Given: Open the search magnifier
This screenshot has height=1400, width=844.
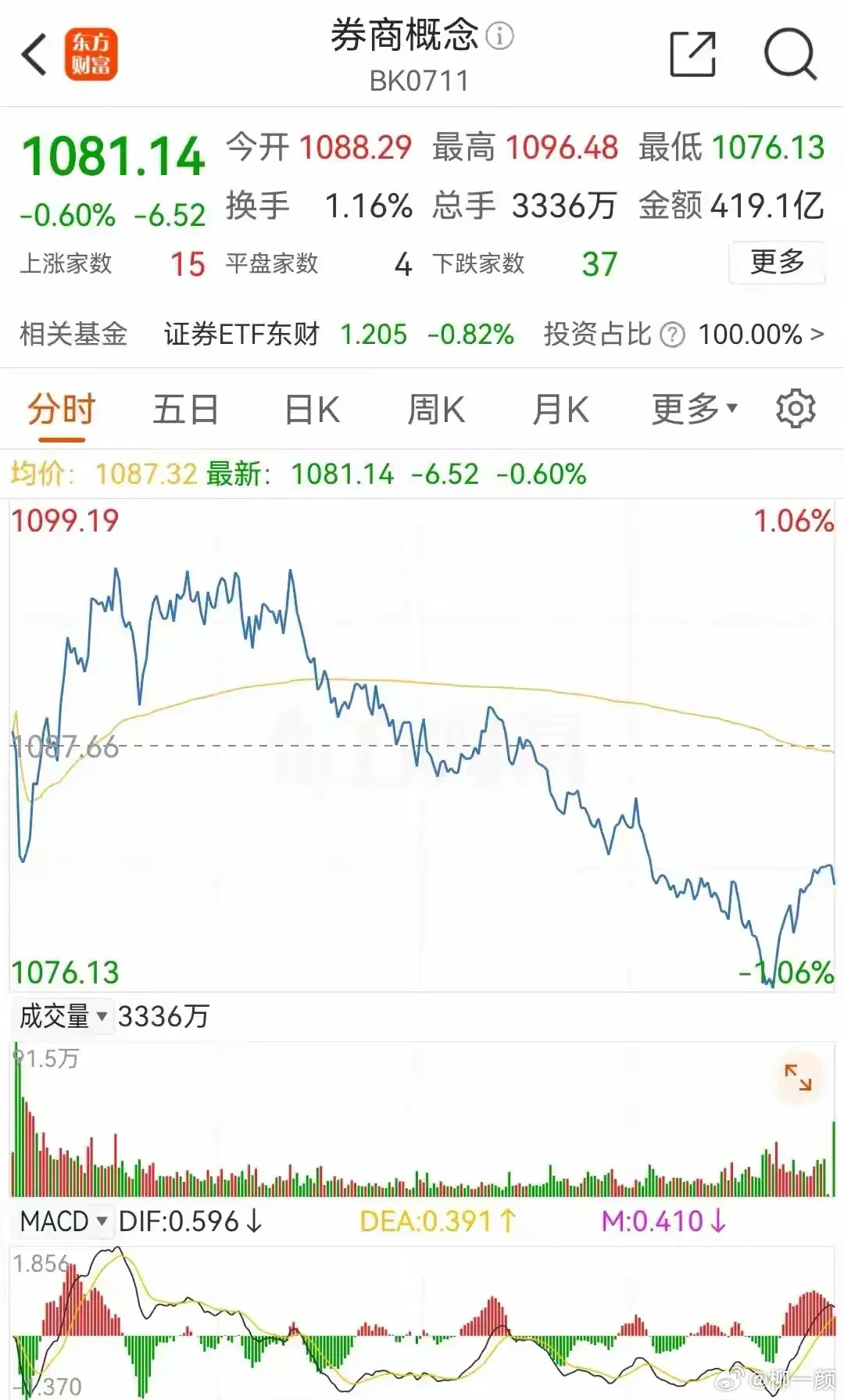Looking at the screenshot, I should [789, 54].
